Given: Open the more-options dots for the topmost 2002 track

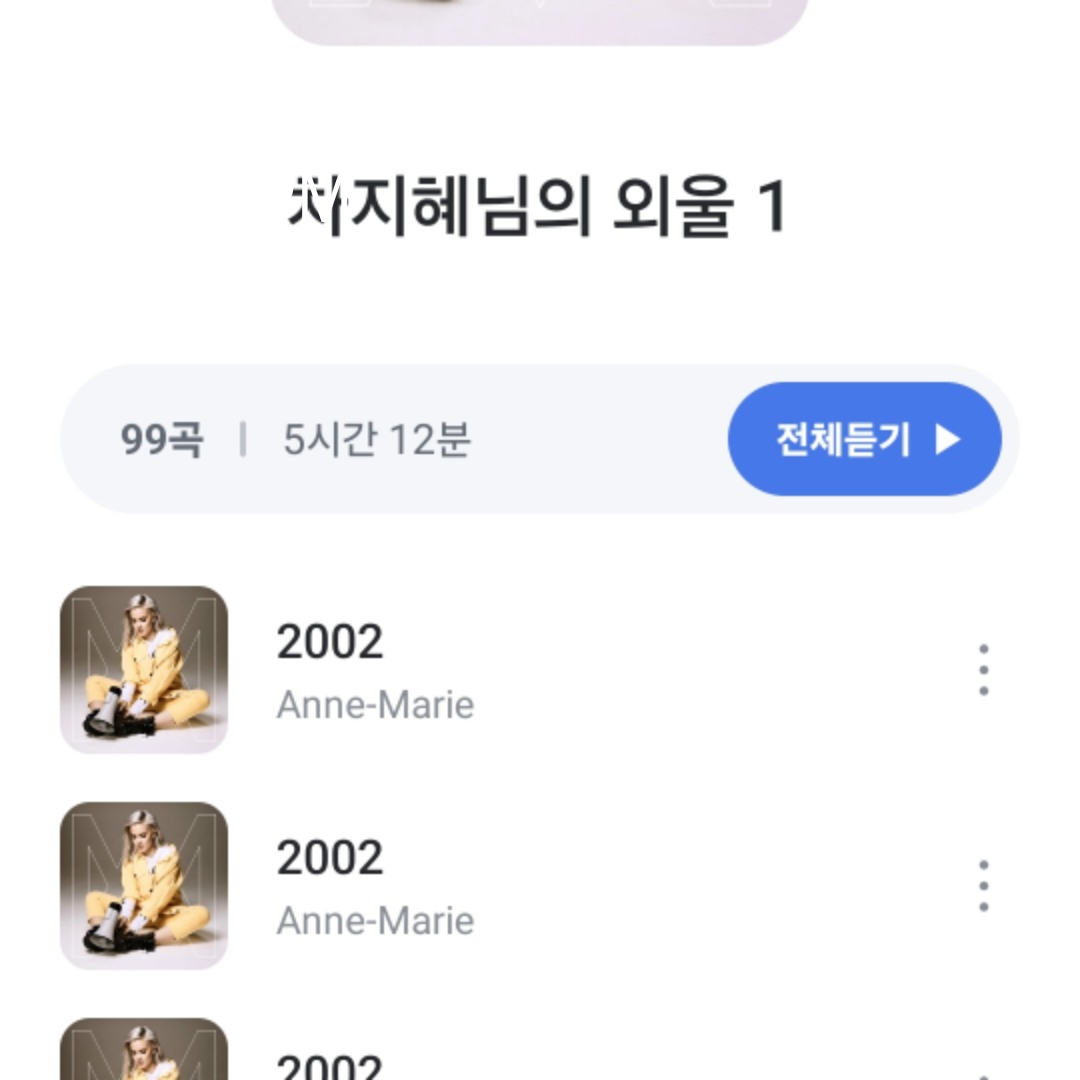Looking at the screenshot, I should [x=983, y=670].
